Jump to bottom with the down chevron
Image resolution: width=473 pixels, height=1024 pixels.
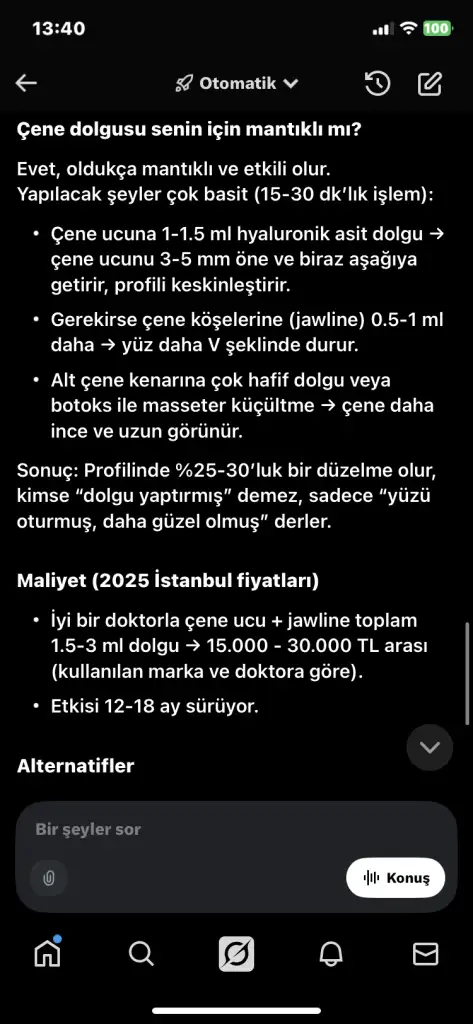click(x=429, y=747)
